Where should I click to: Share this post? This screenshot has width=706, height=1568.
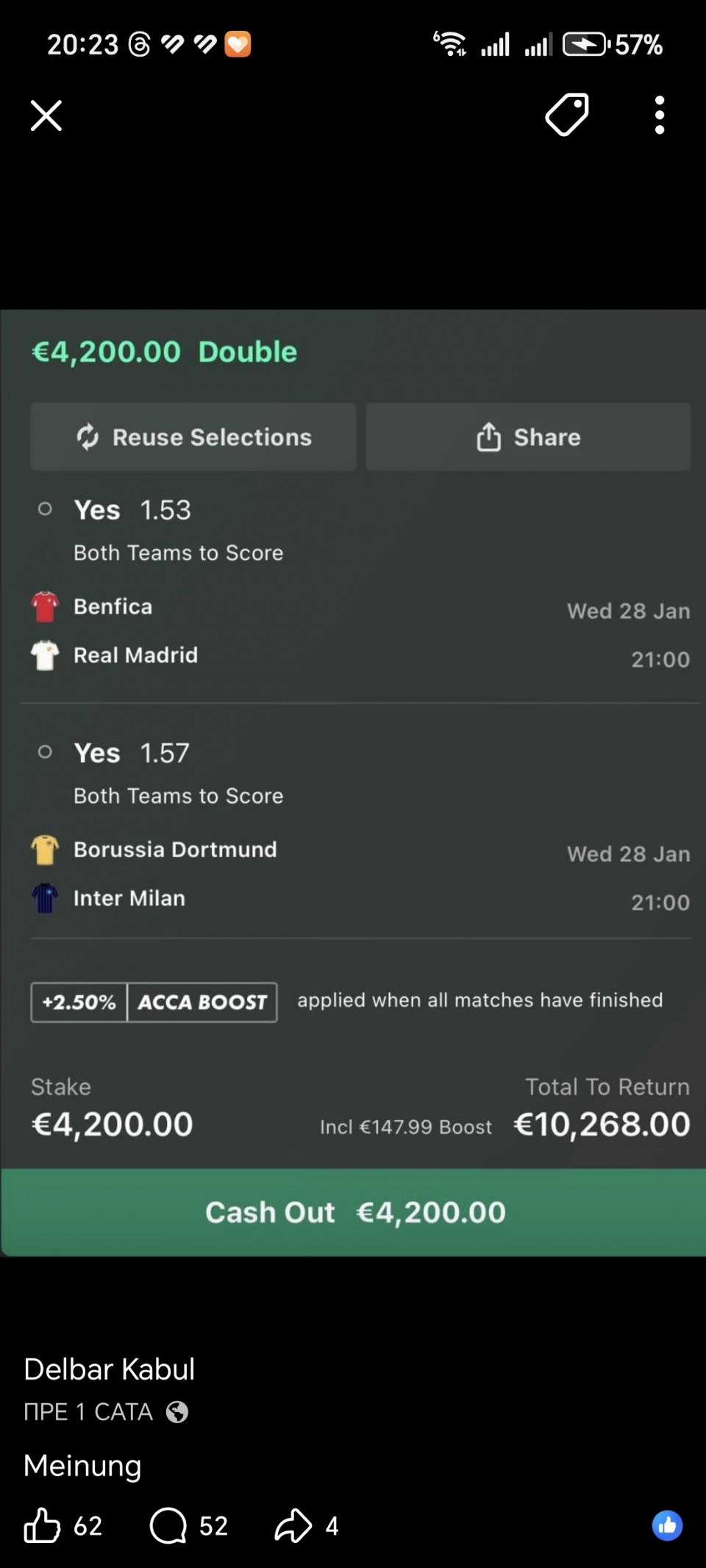293,1525
